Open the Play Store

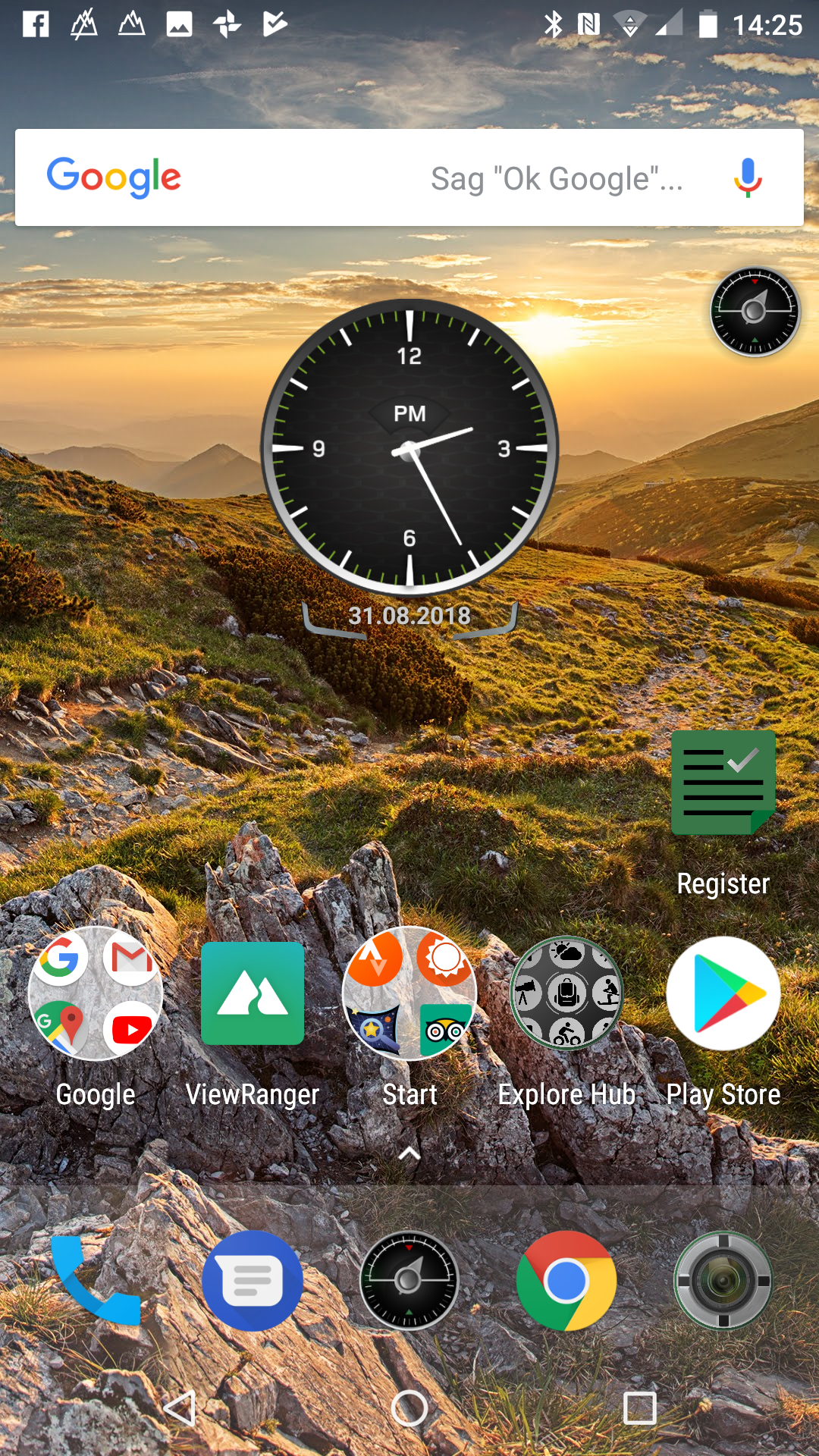click(x=723, y=993)
